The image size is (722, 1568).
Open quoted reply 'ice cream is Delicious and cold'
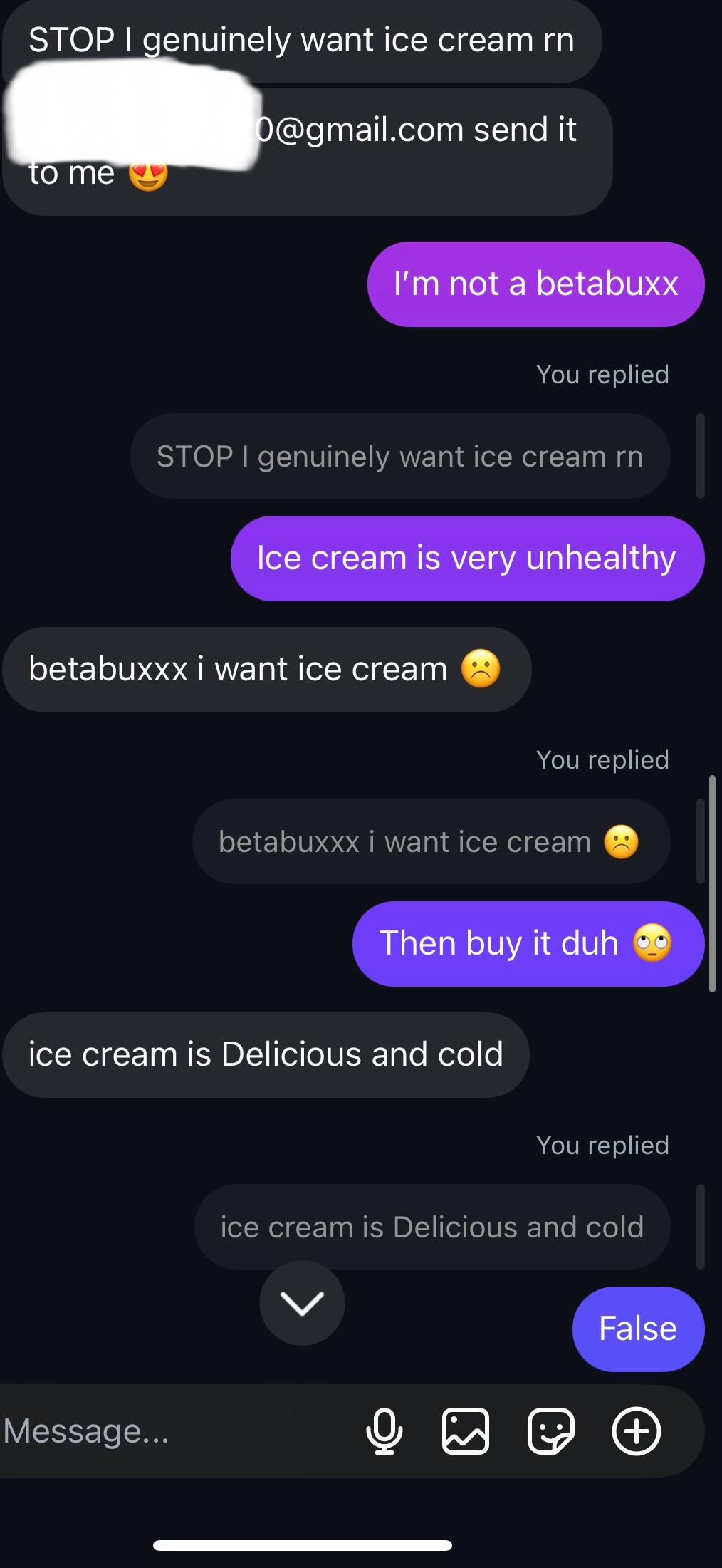432,1227
